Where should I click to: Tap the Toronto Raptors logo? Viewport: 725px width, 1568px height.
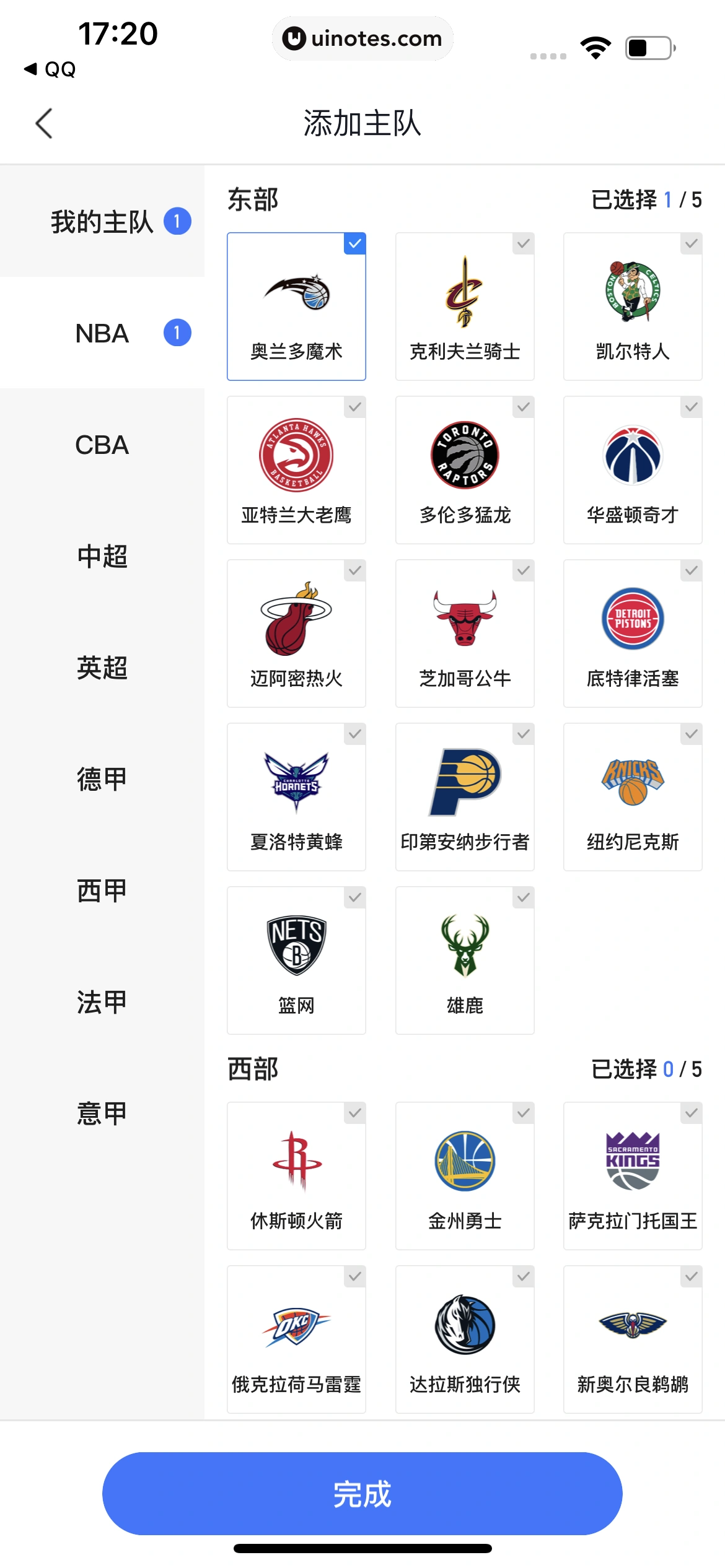point(464,455)
